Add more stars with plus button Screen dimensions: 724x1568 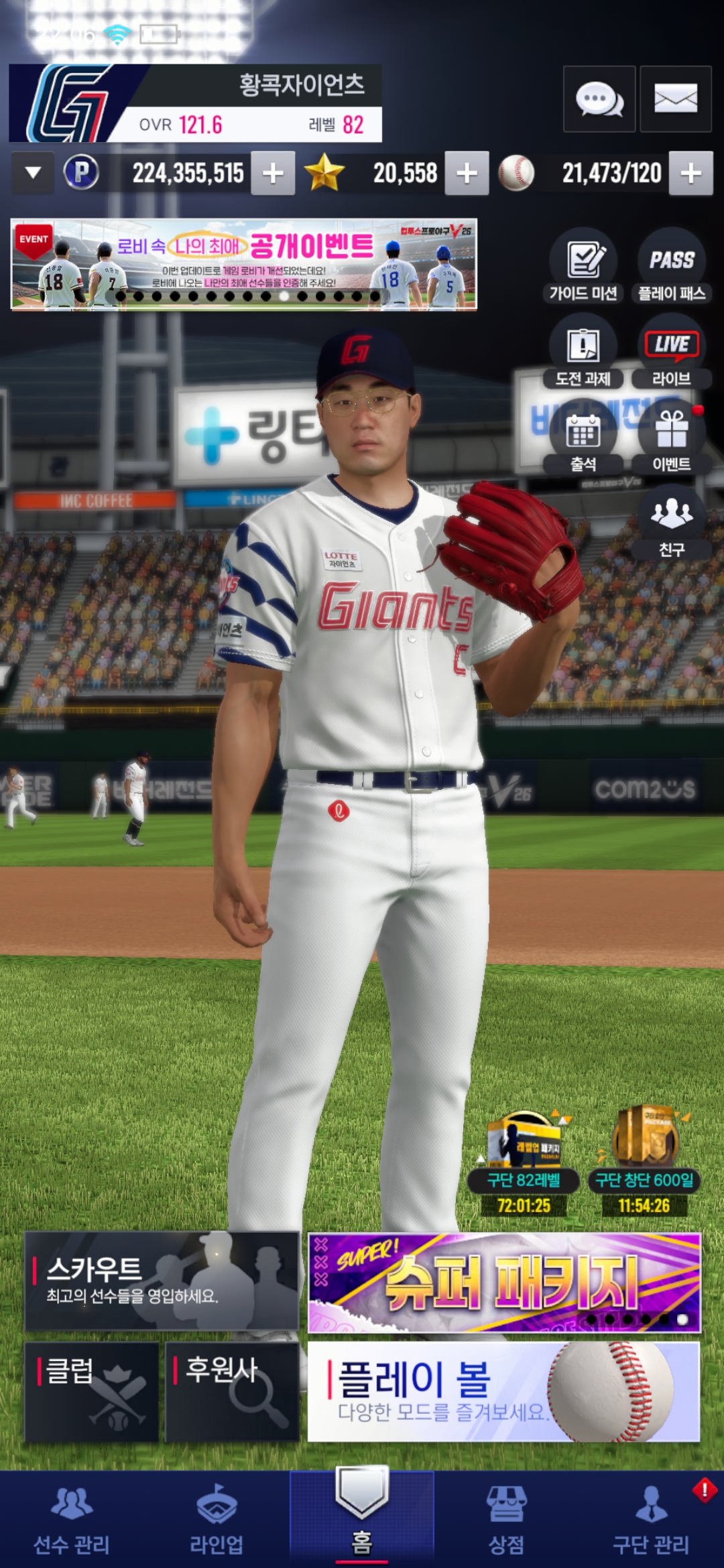point(467,174)
